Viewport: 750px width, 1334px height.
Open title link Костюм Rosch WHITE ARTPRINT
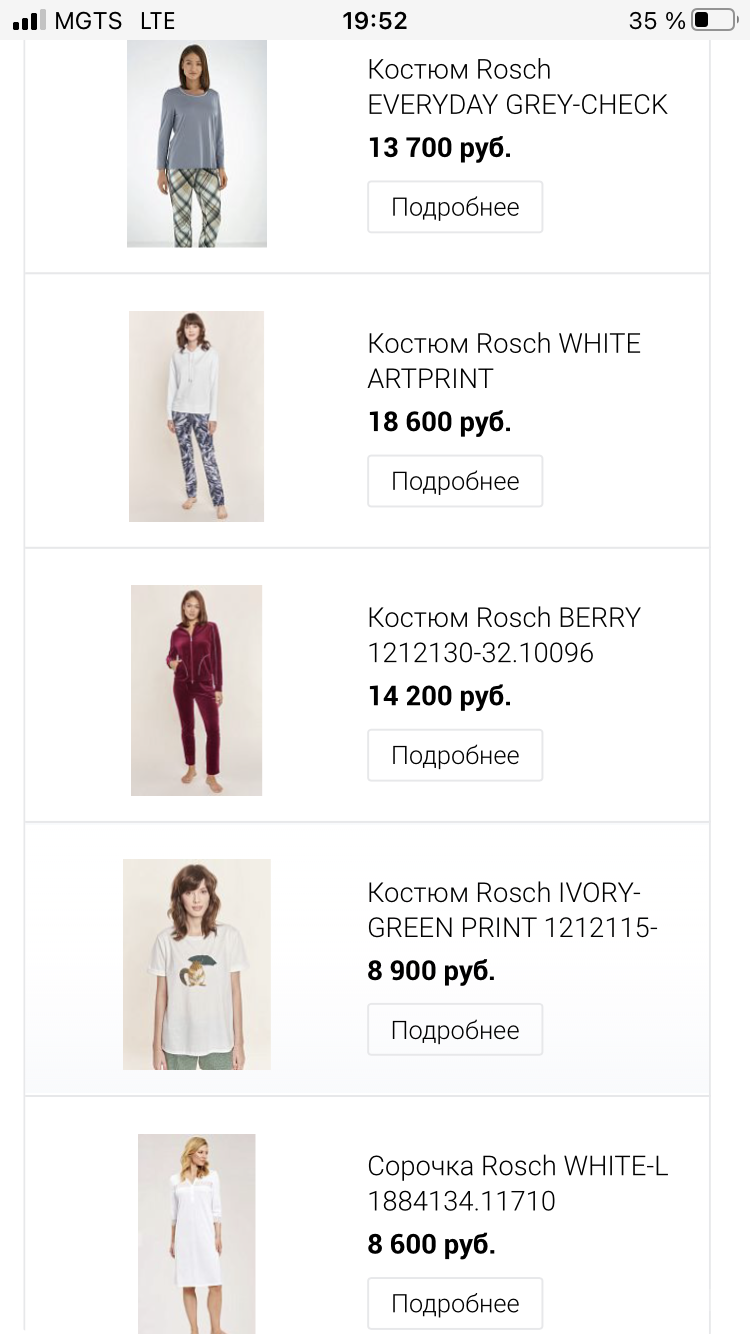503,361
